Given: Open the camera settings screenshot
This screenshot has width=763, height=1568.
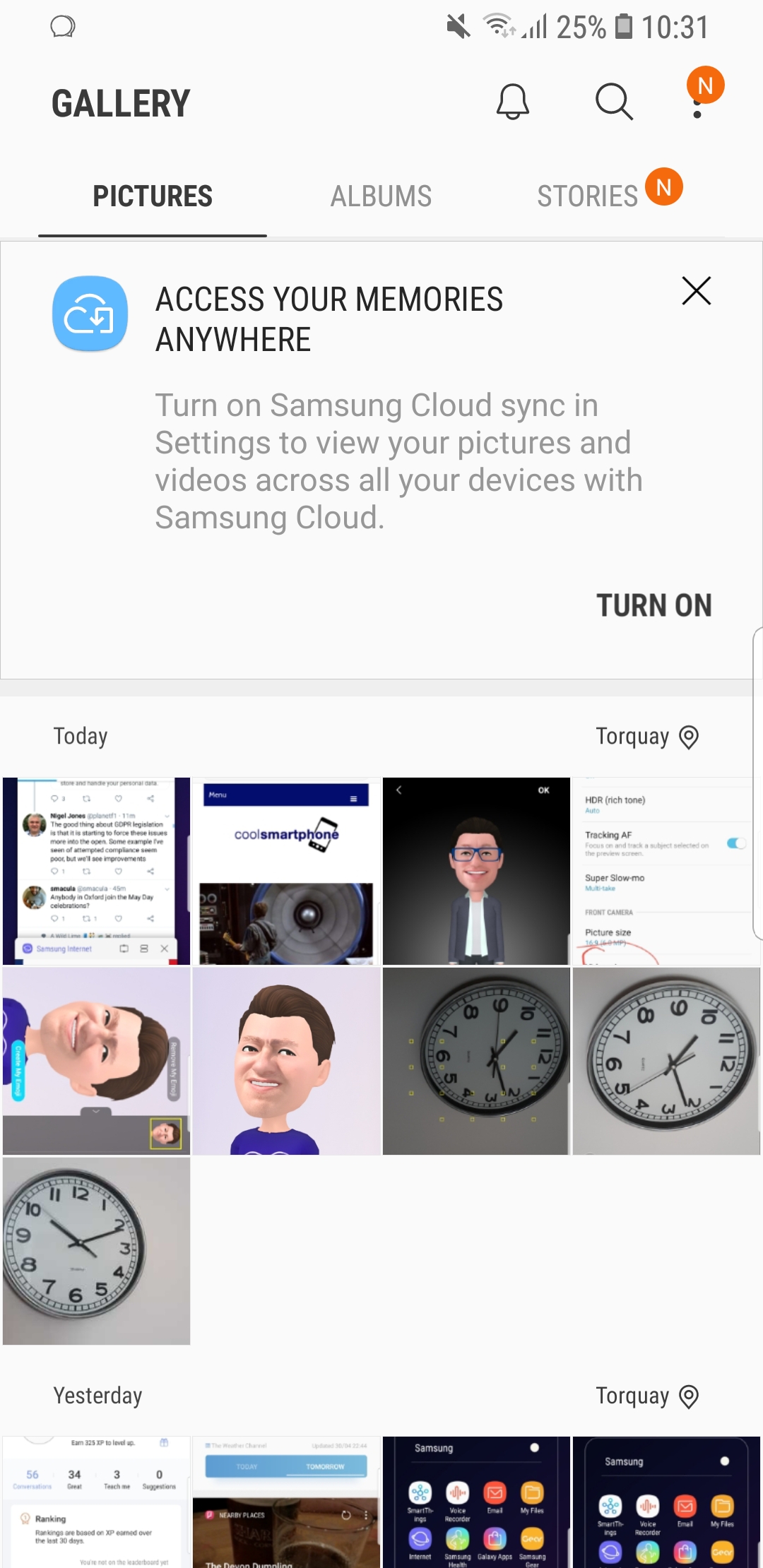Looking at the screenshot, I should click(666, 871).
